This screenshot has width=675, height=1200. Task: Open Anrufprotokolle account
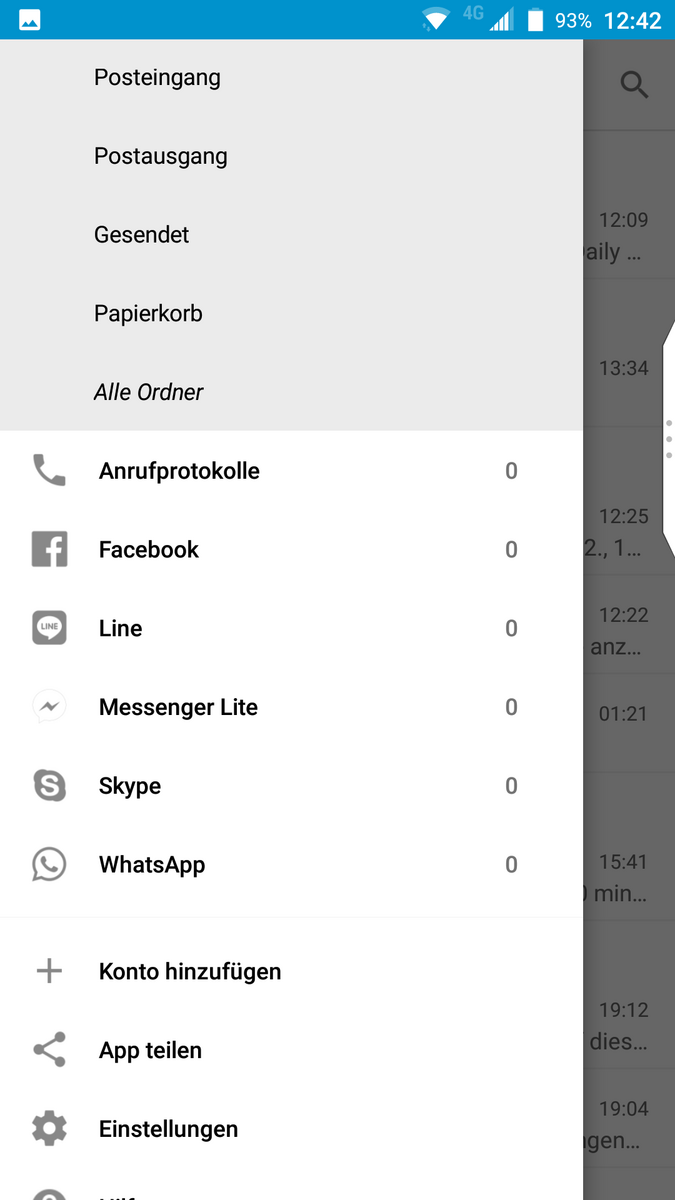click(x=179, y=471)
